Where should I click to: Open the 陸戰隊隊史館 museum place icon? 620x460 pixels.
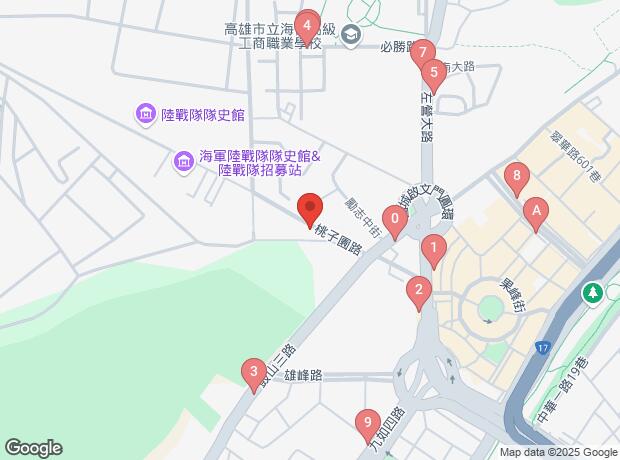click(x=146, y=115)
